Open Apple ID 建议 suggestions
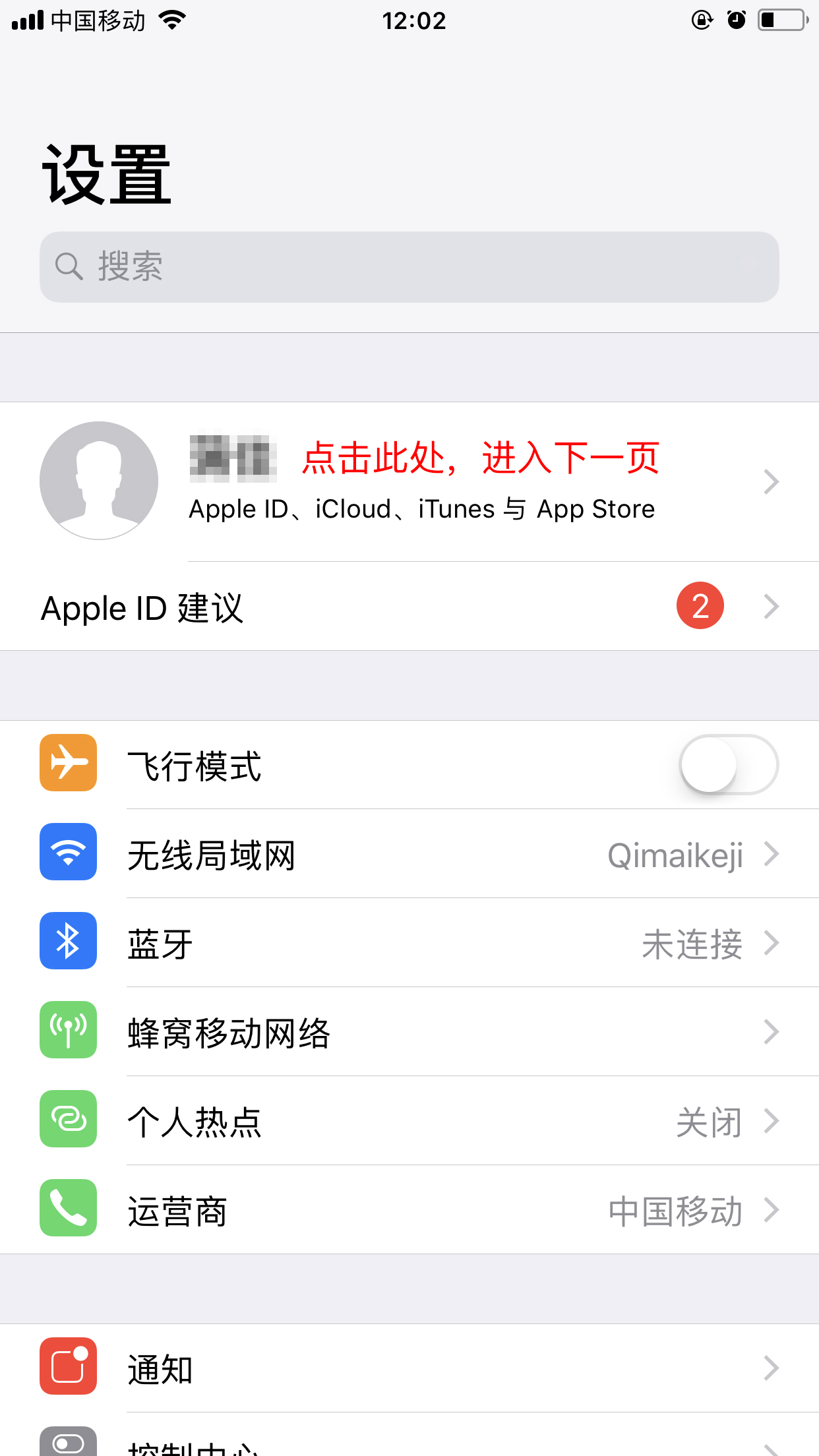The height and width of the screenshot is (1456, 819). point(409,607)
